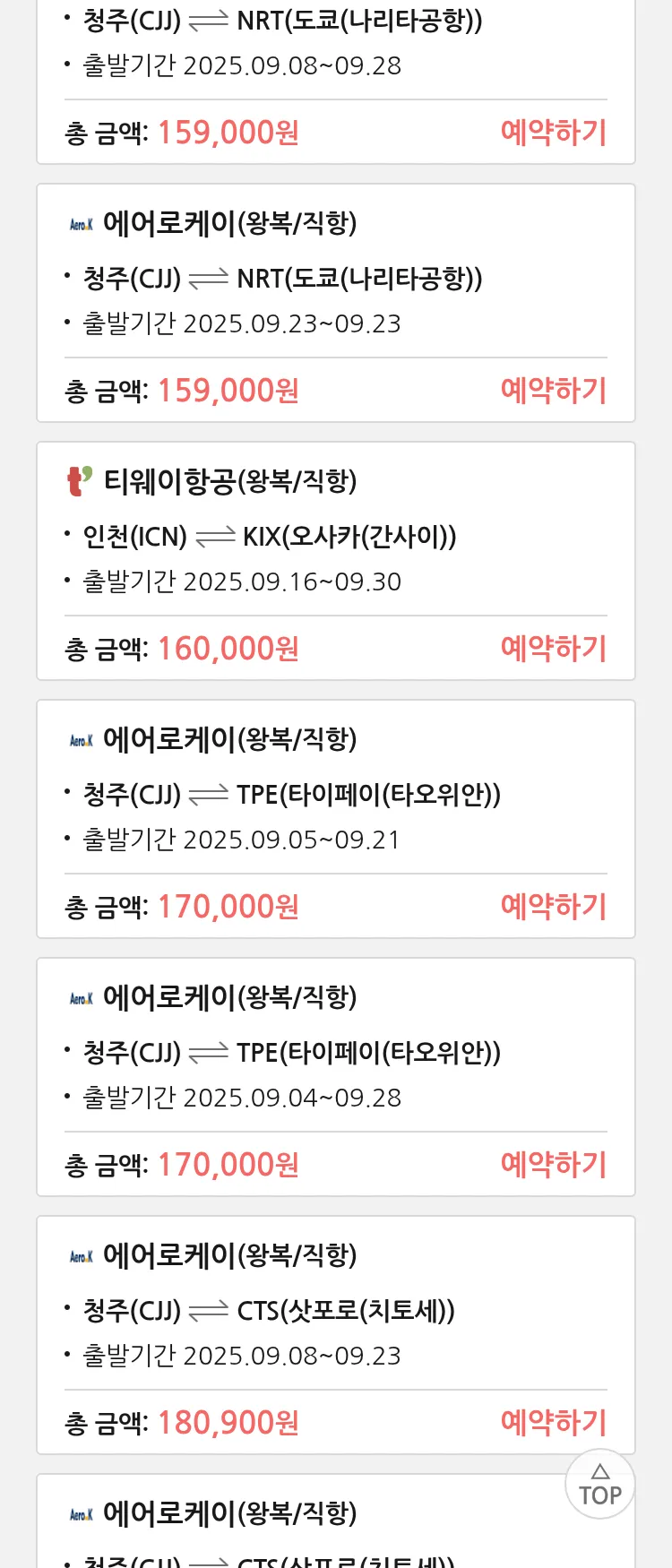Jump back up with the TOP button

click(x=599, y=1485)
